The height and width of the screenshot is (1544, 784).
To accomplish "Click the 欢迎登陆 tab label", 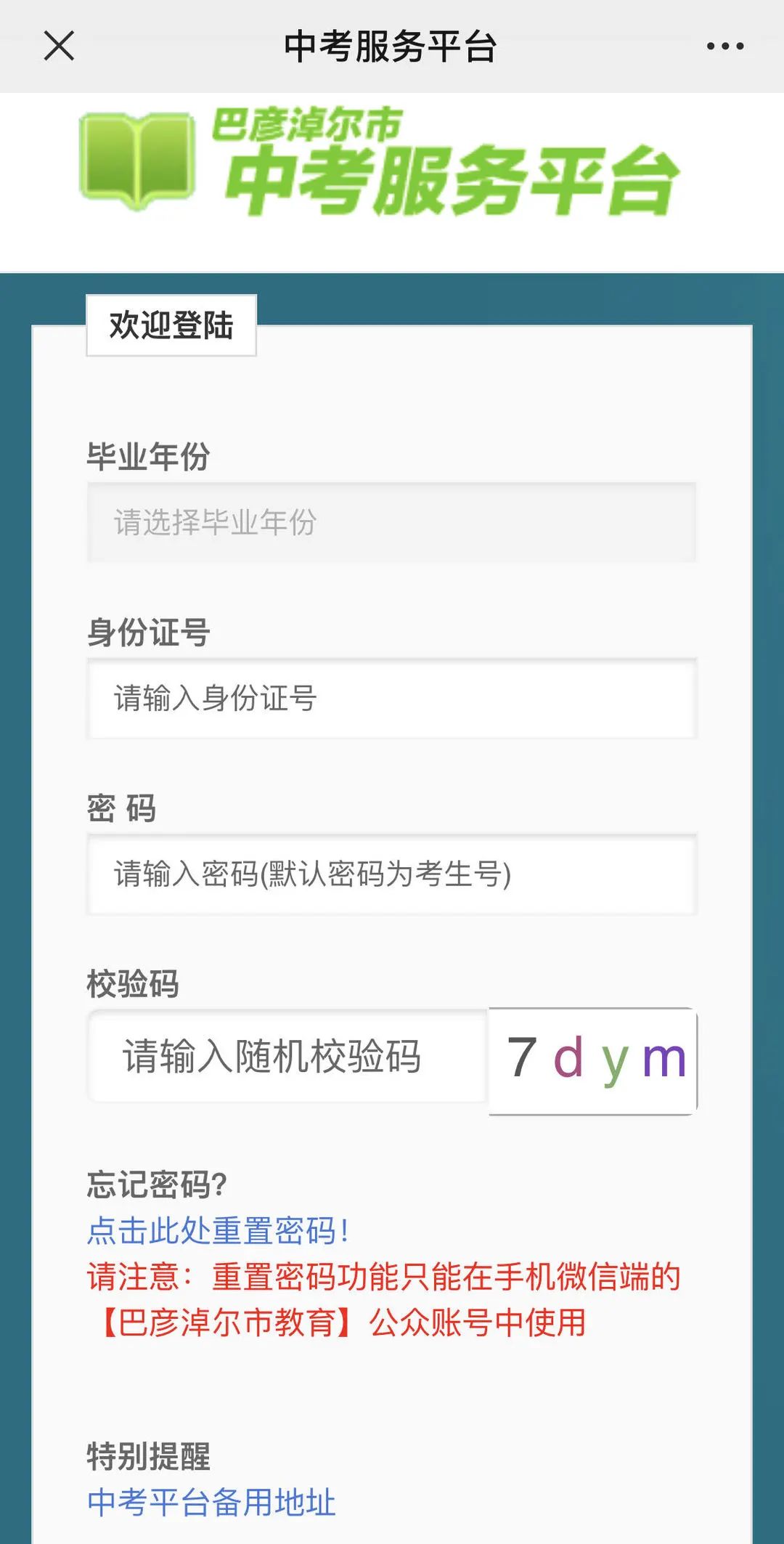I will (172, 326).
